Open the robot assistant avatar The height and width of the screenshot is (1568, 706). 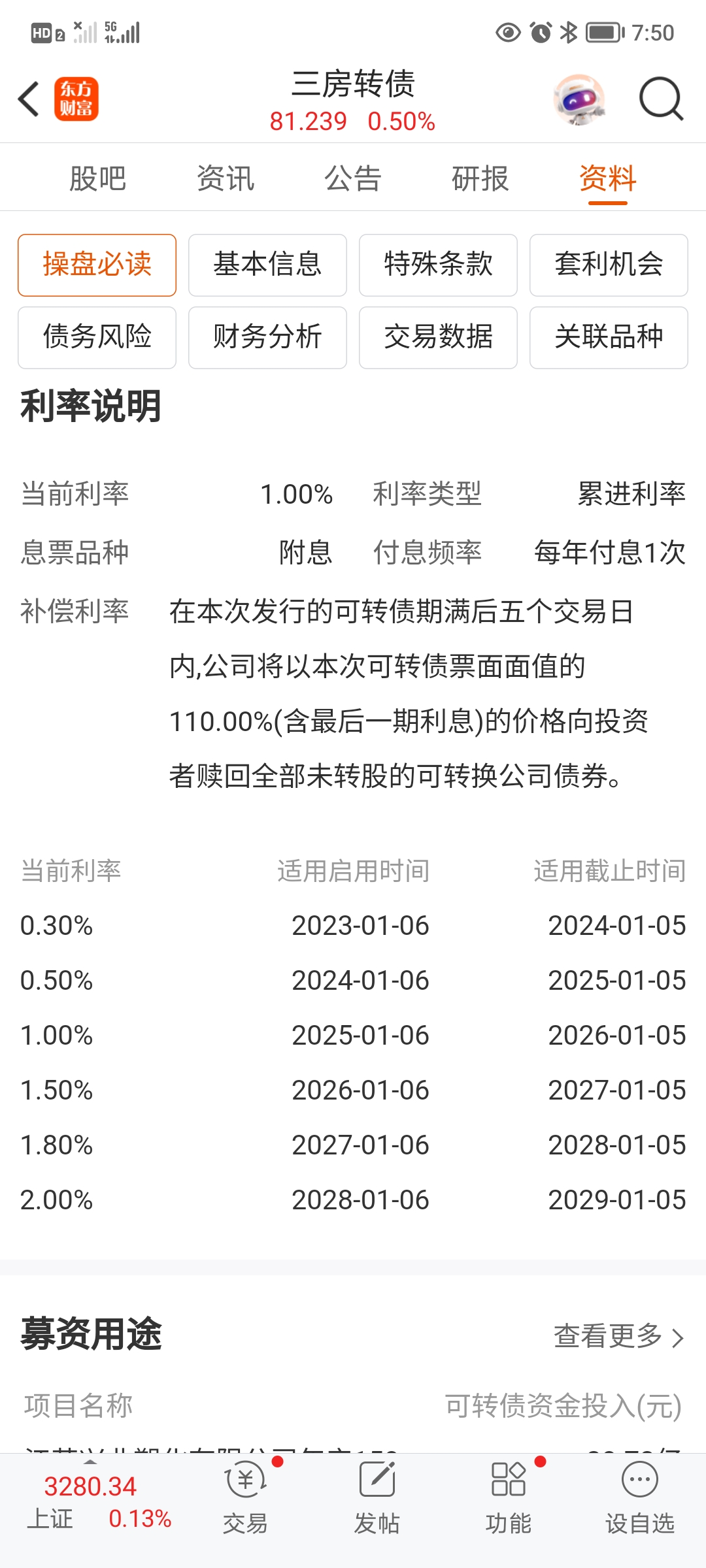click(x=579, y=99)
